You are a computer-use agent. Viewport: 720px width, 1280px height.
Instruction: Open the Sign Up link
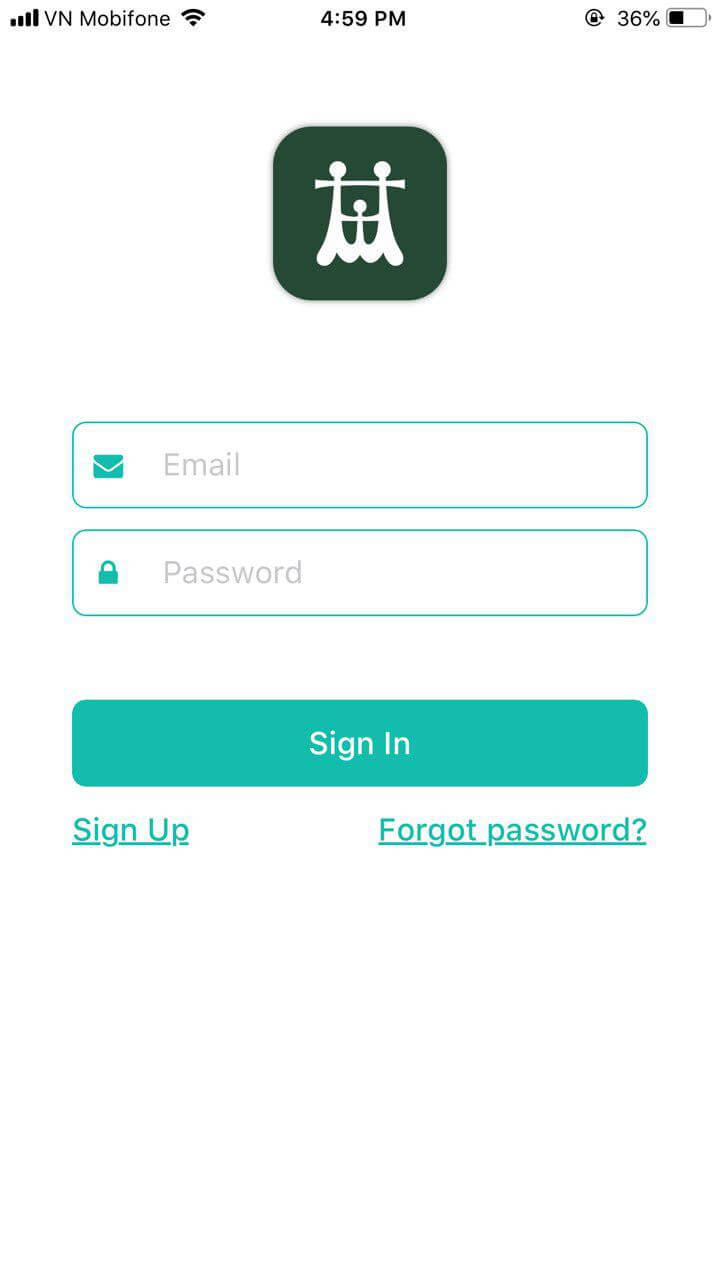point(131,830)
